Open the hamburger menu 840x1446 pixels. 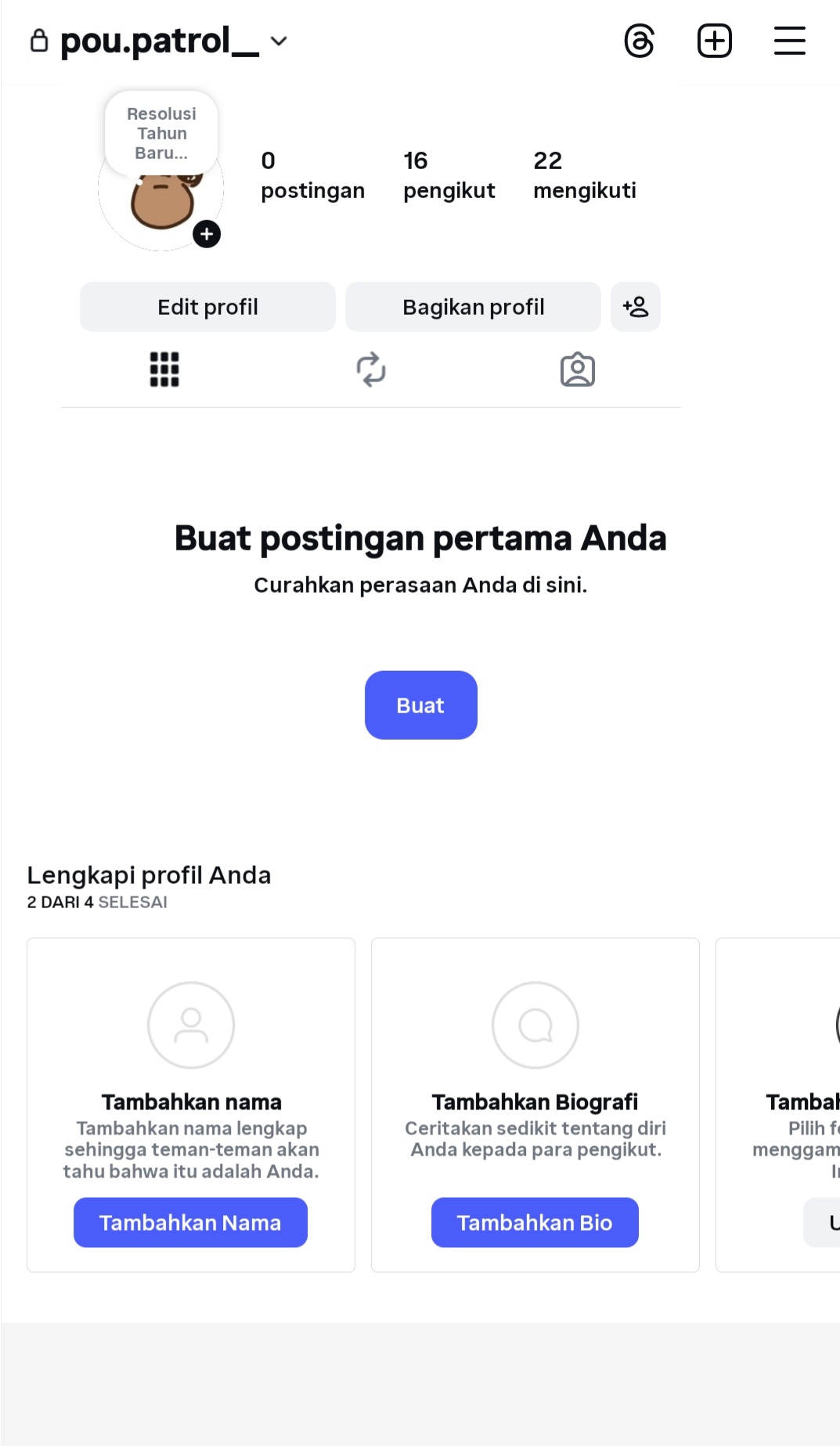pyautogui.click(x=789, y=41)
